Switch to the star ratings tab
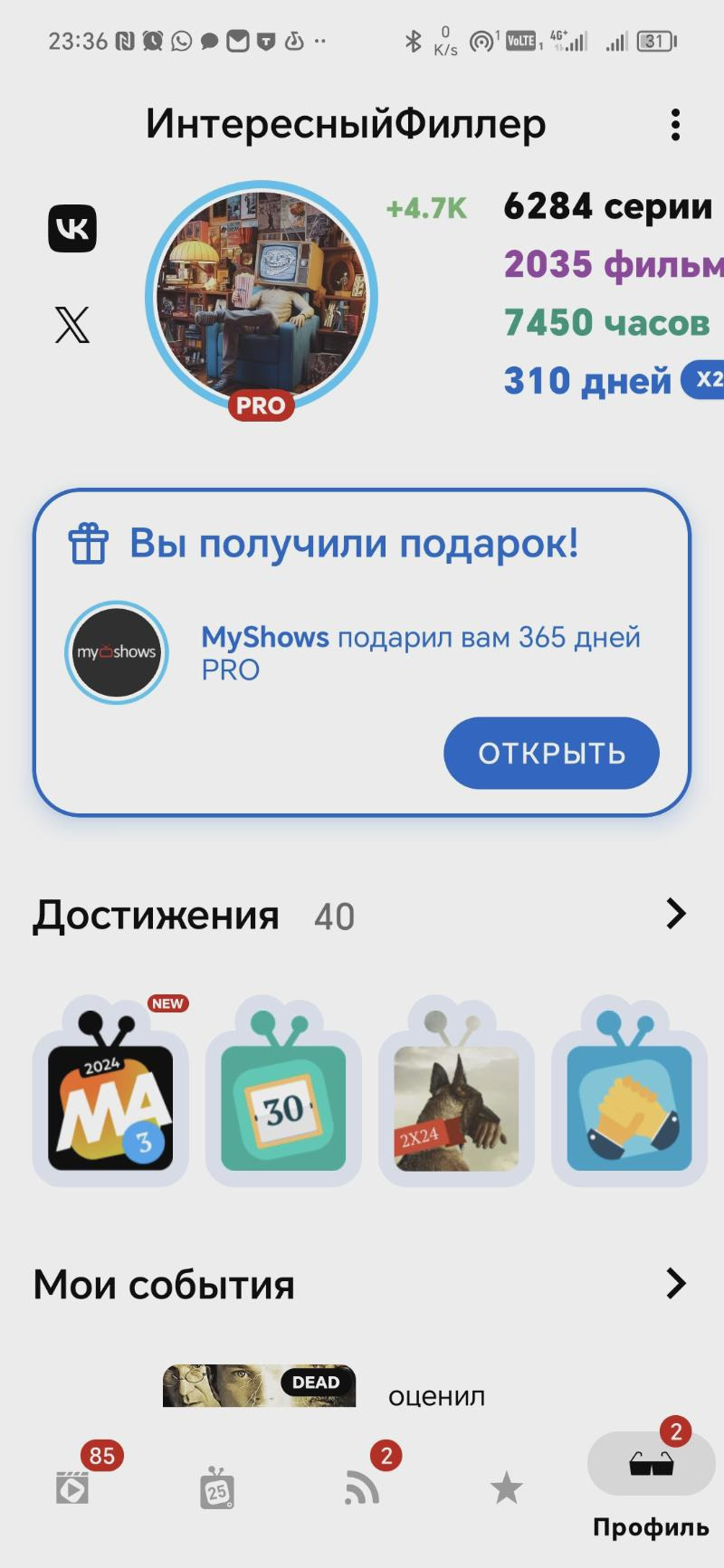 (506, 1487)
